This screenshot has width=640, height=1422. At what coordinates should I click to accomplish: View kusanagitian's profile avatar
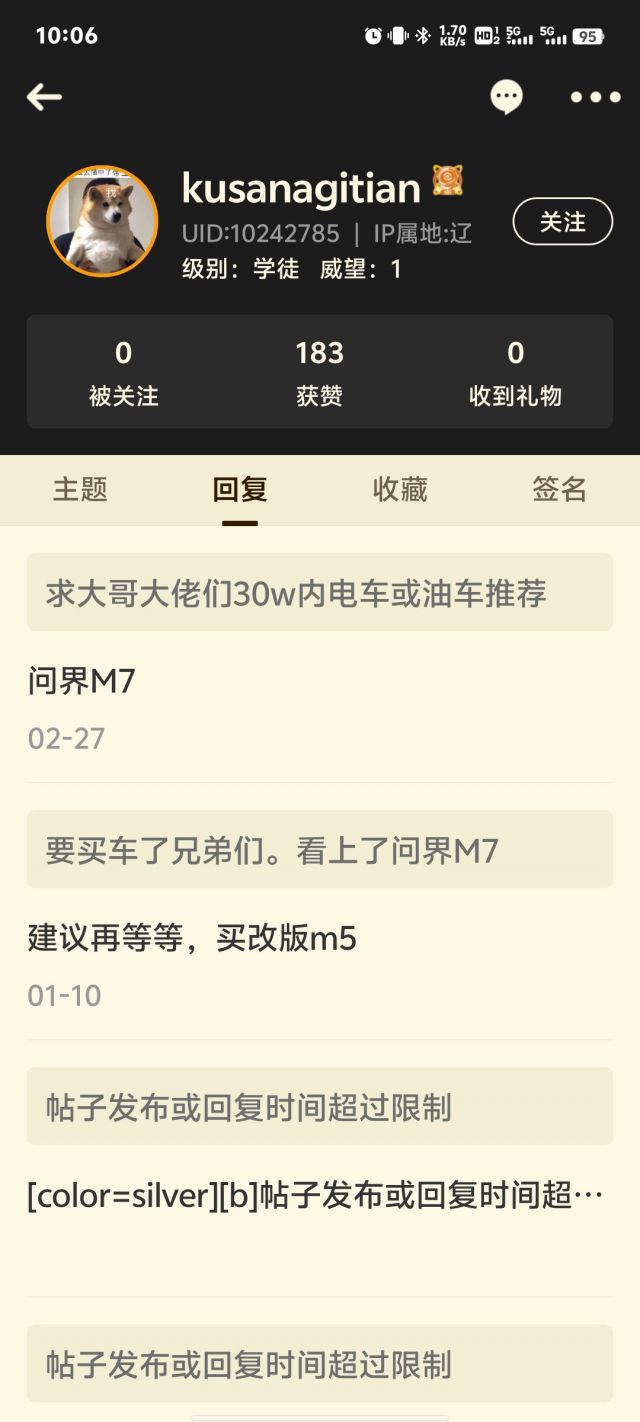click(x=102, y=221)
